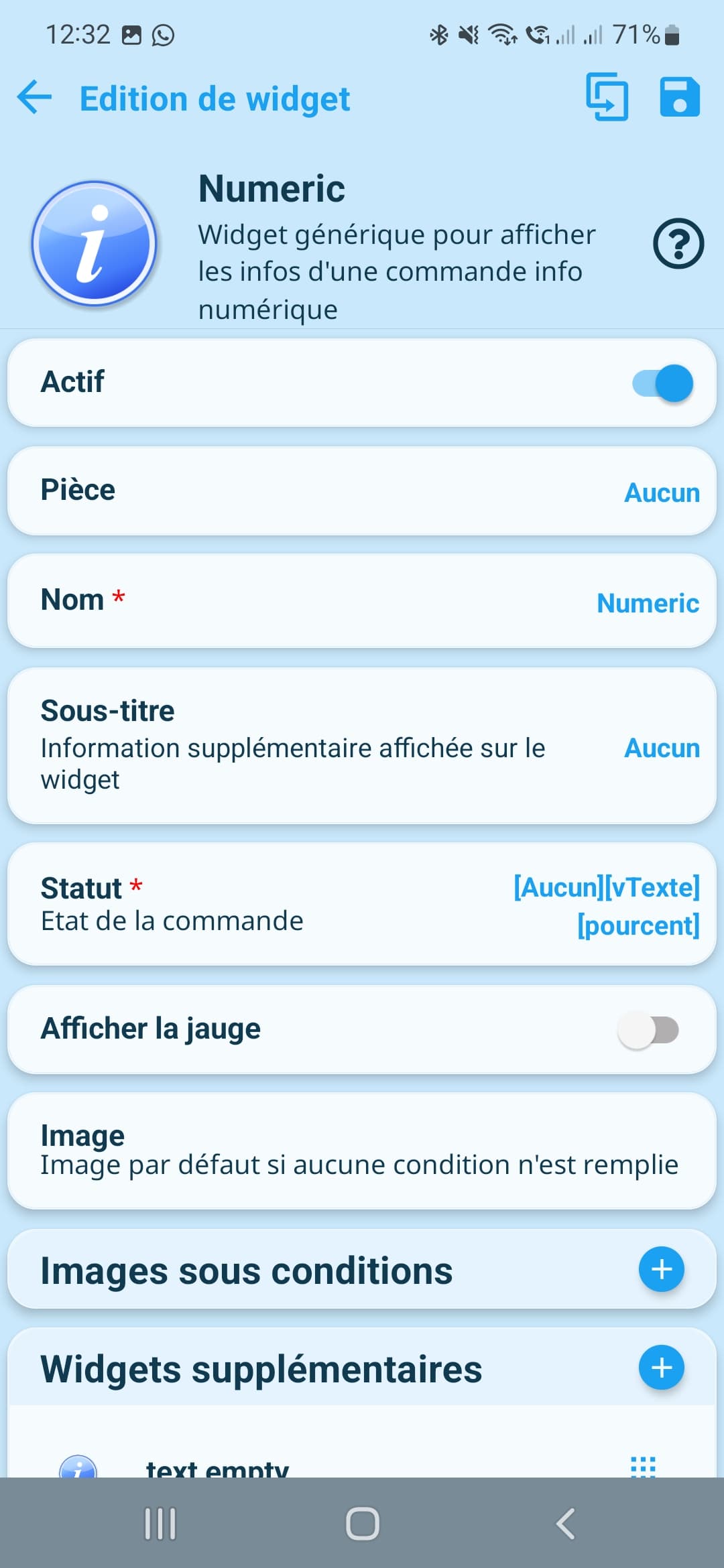Open the help question mark icon
This screenshot has width=724, height=1568.
point(678,244)
